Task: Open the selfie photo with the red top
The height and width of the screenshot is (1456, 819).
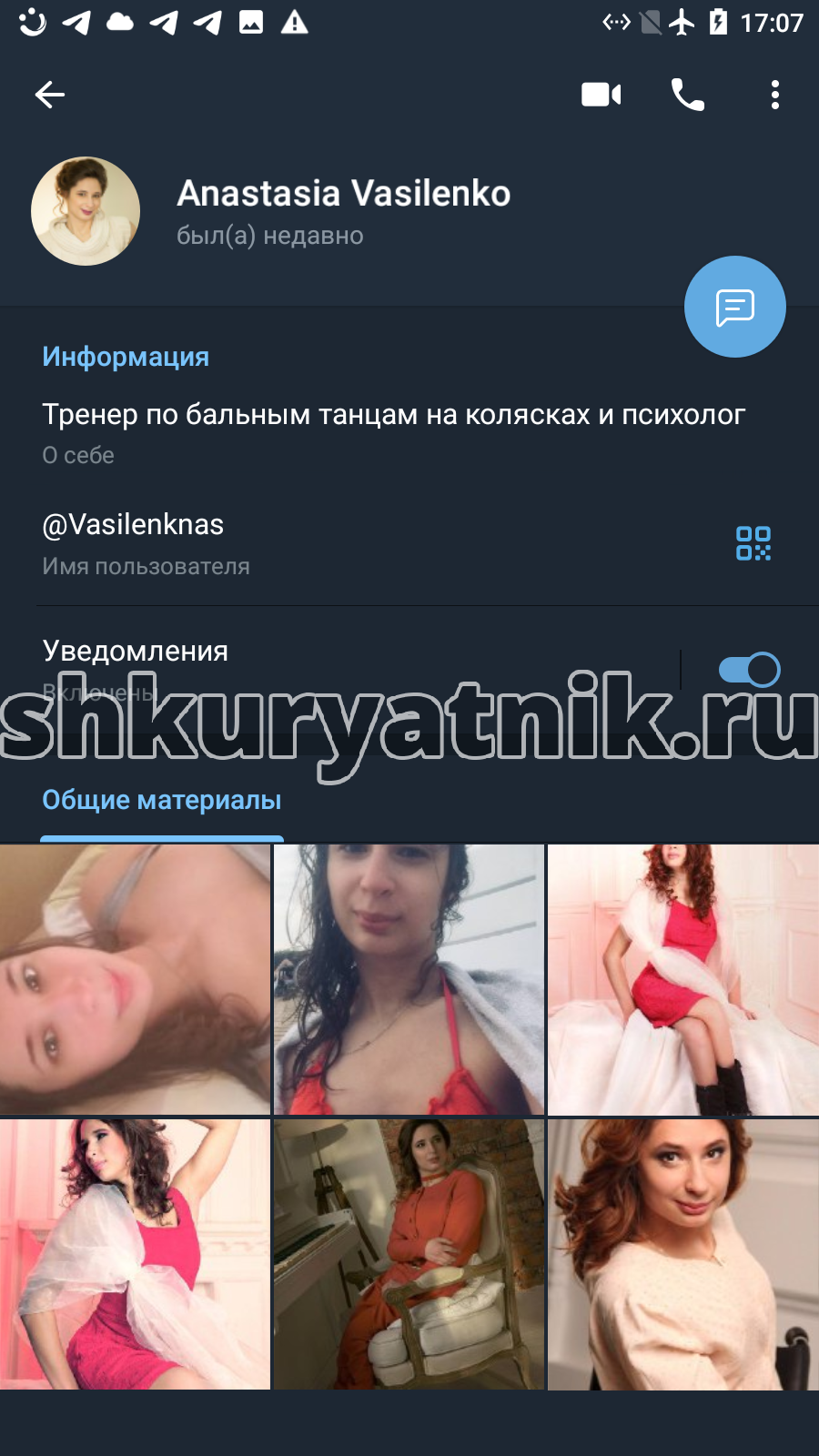Action: click(409, 979)
